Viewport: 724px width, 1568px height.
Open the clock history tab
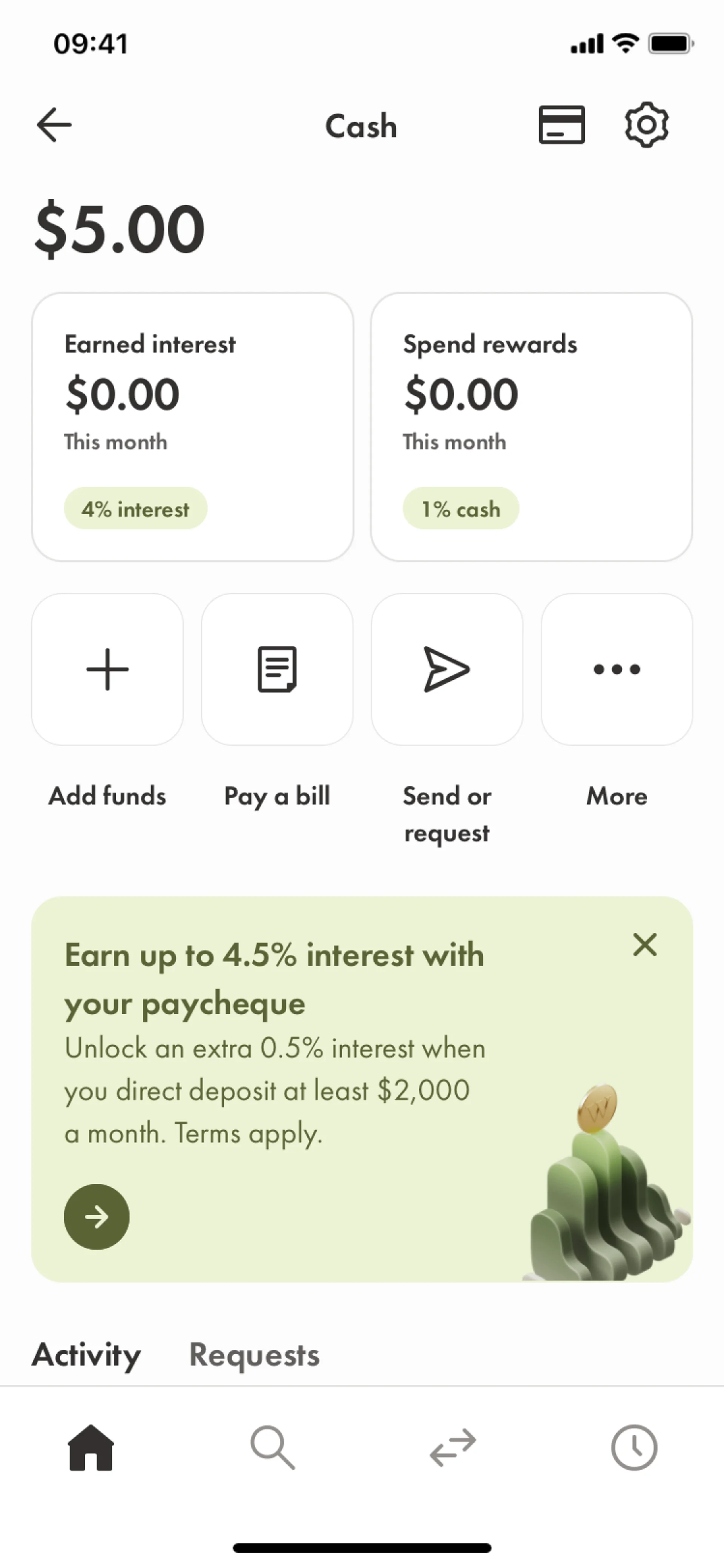(634, 1447)
